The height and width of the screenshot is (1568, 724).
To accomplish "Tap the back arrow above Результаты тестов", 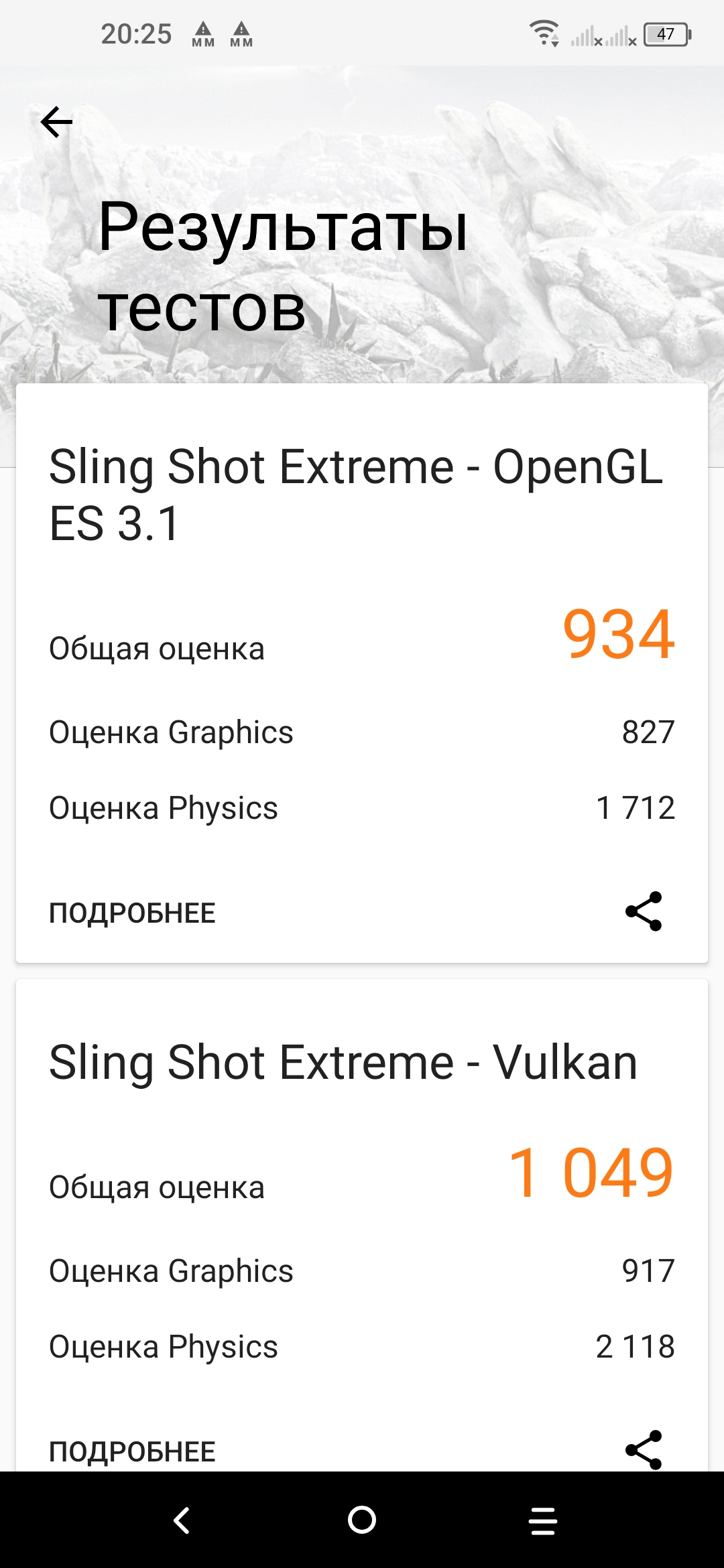I will pyautogui.click(x=56, y=122).
